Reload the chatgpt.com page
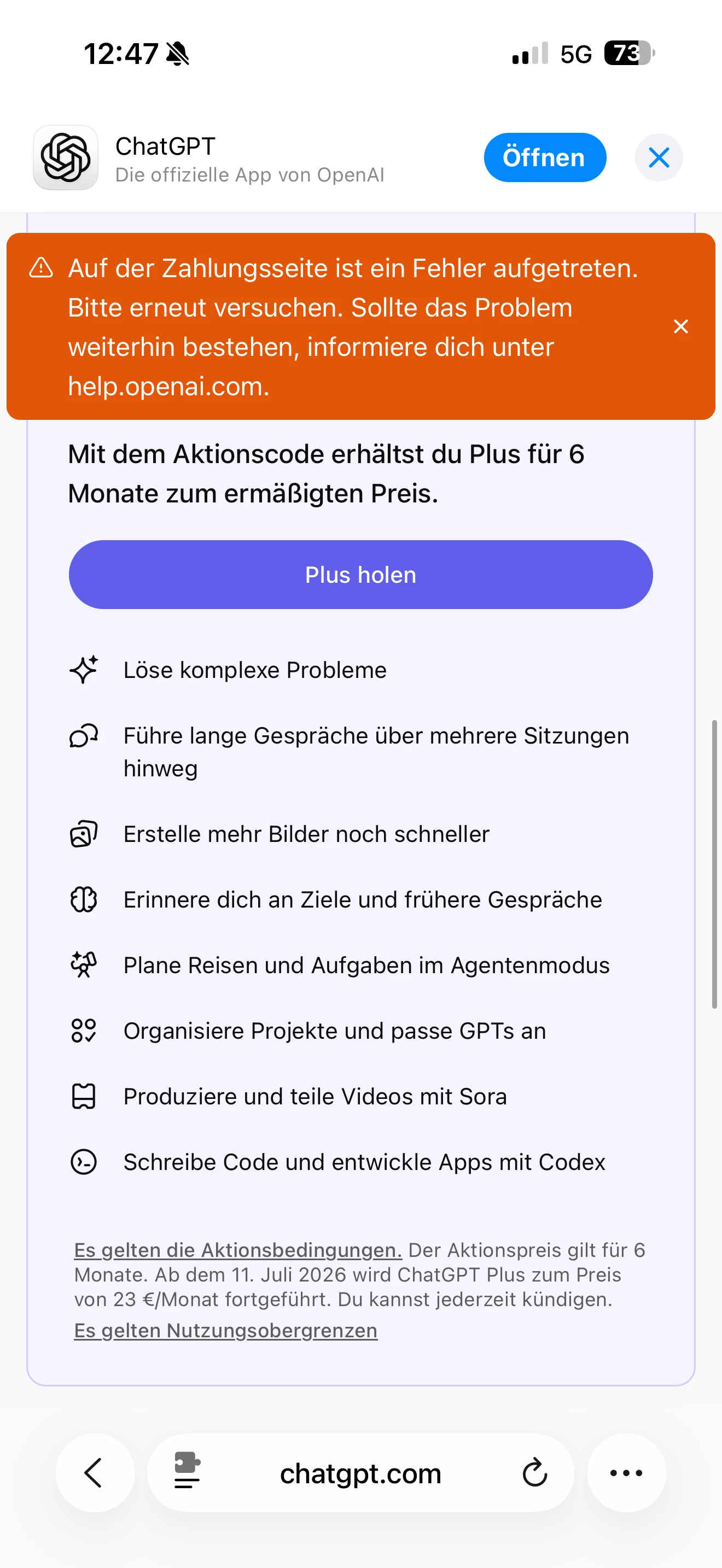 click(534, 1473)
